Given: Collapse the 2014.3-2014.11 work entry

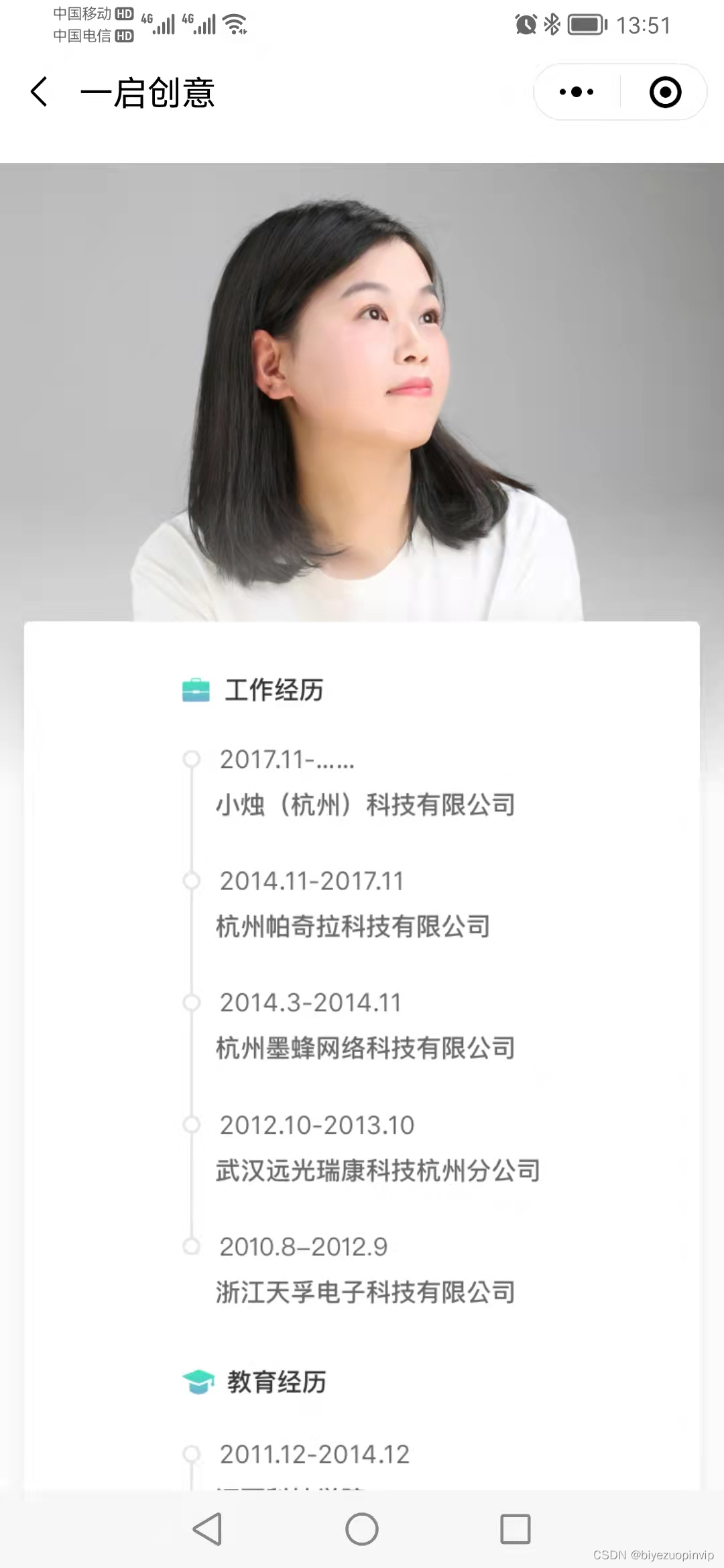Looking at the screenshot, I should click(x=310, y=1003).
